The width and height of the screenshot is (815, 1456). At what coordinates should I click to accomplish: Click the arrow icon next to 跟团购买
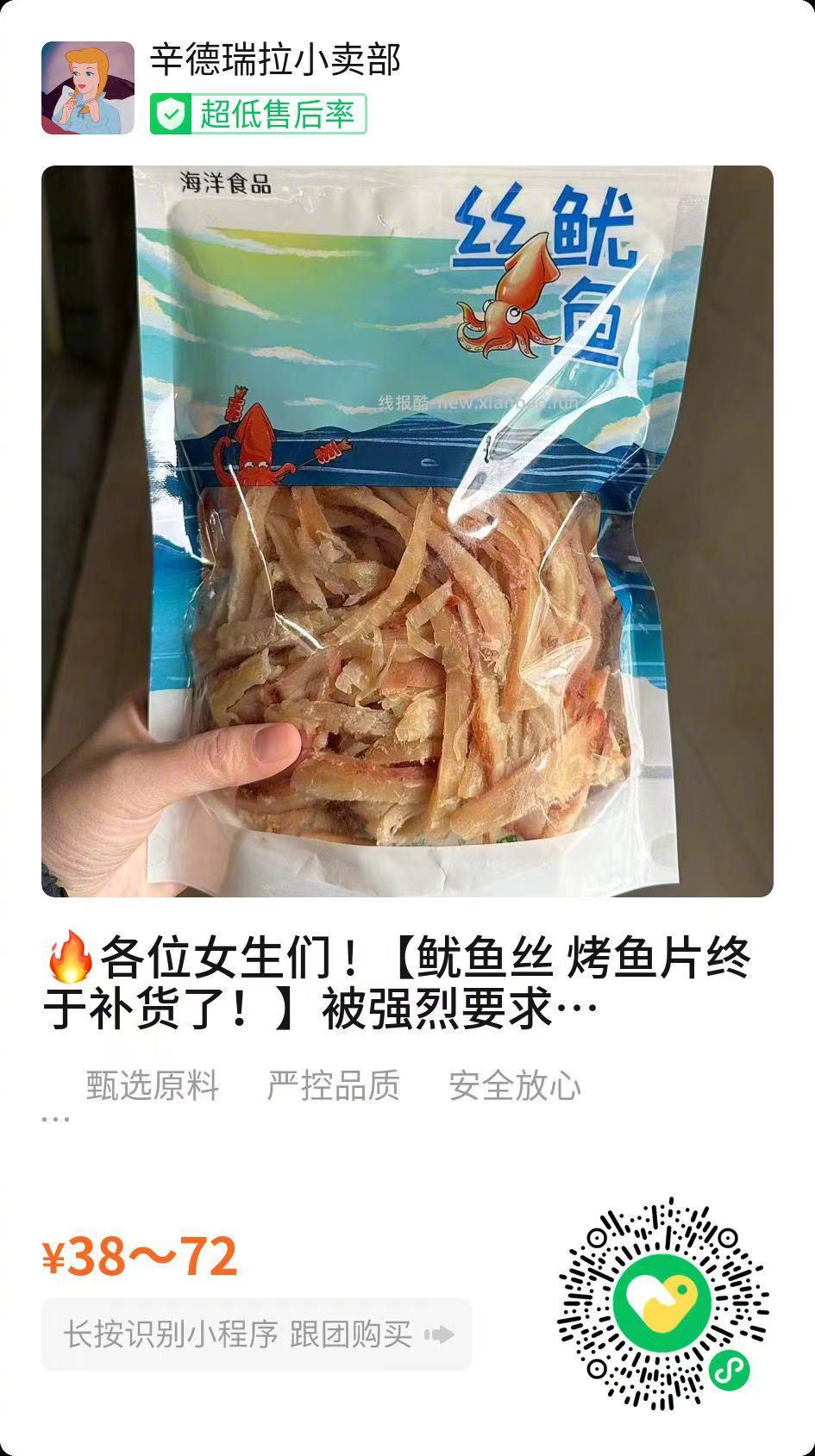coord(438,1332)
